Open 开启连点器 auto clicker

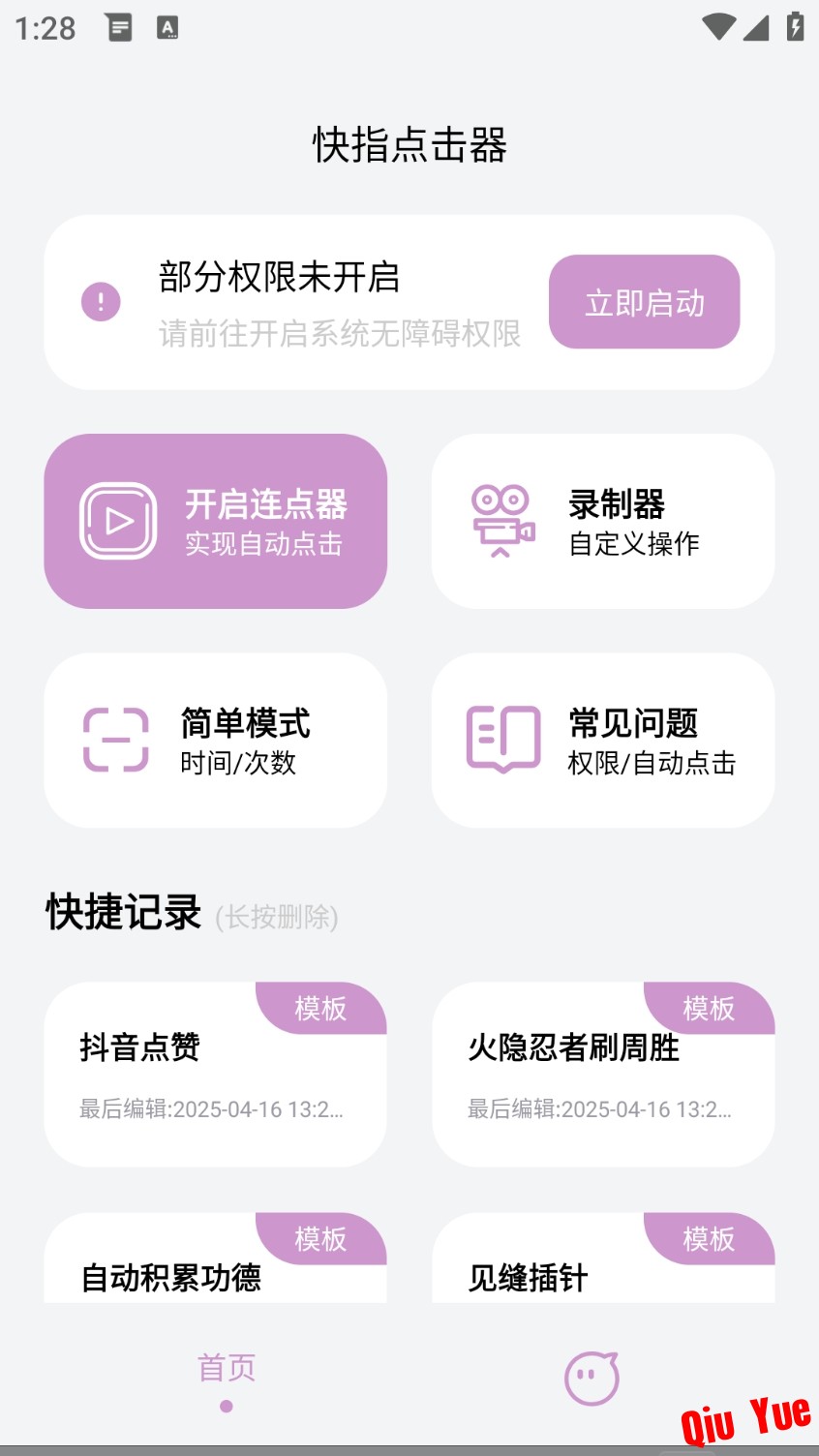coord(215,521)
